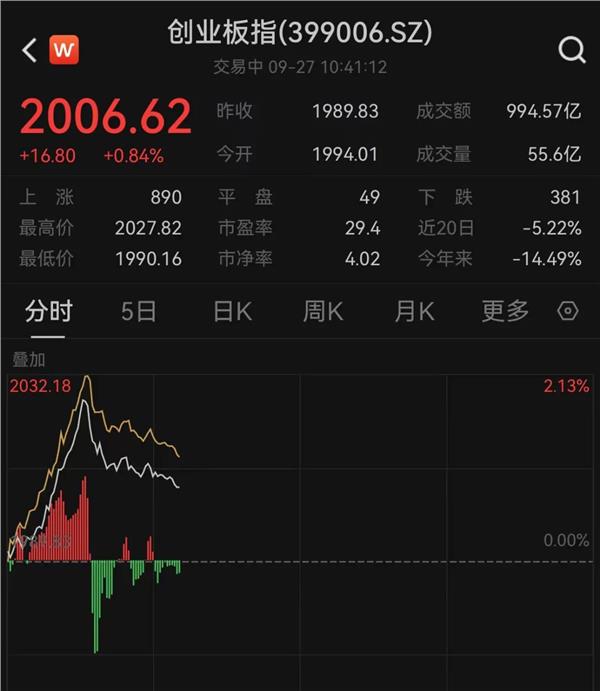Screen dimensions: 600x691
Task: Select the 月K monthly chart
Action: click(x=414, y=312)
